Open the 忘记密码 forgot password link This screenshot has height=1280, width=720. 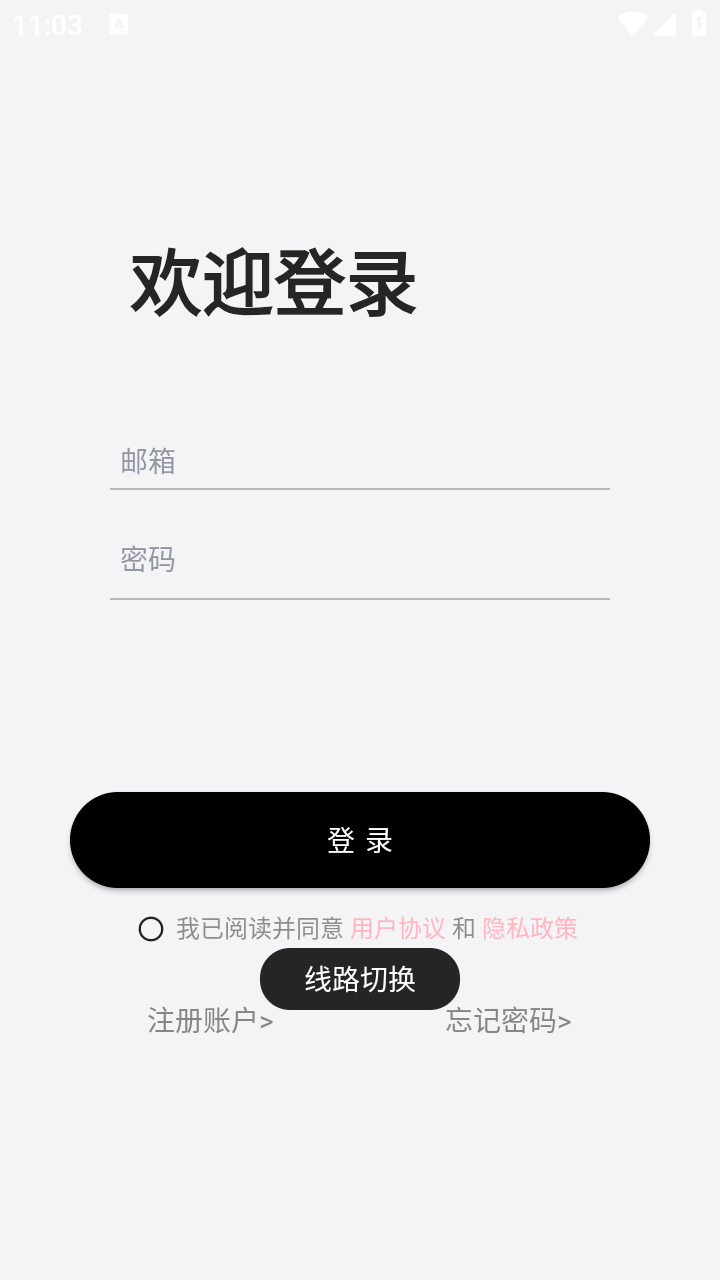click(x=509, y=1022)
